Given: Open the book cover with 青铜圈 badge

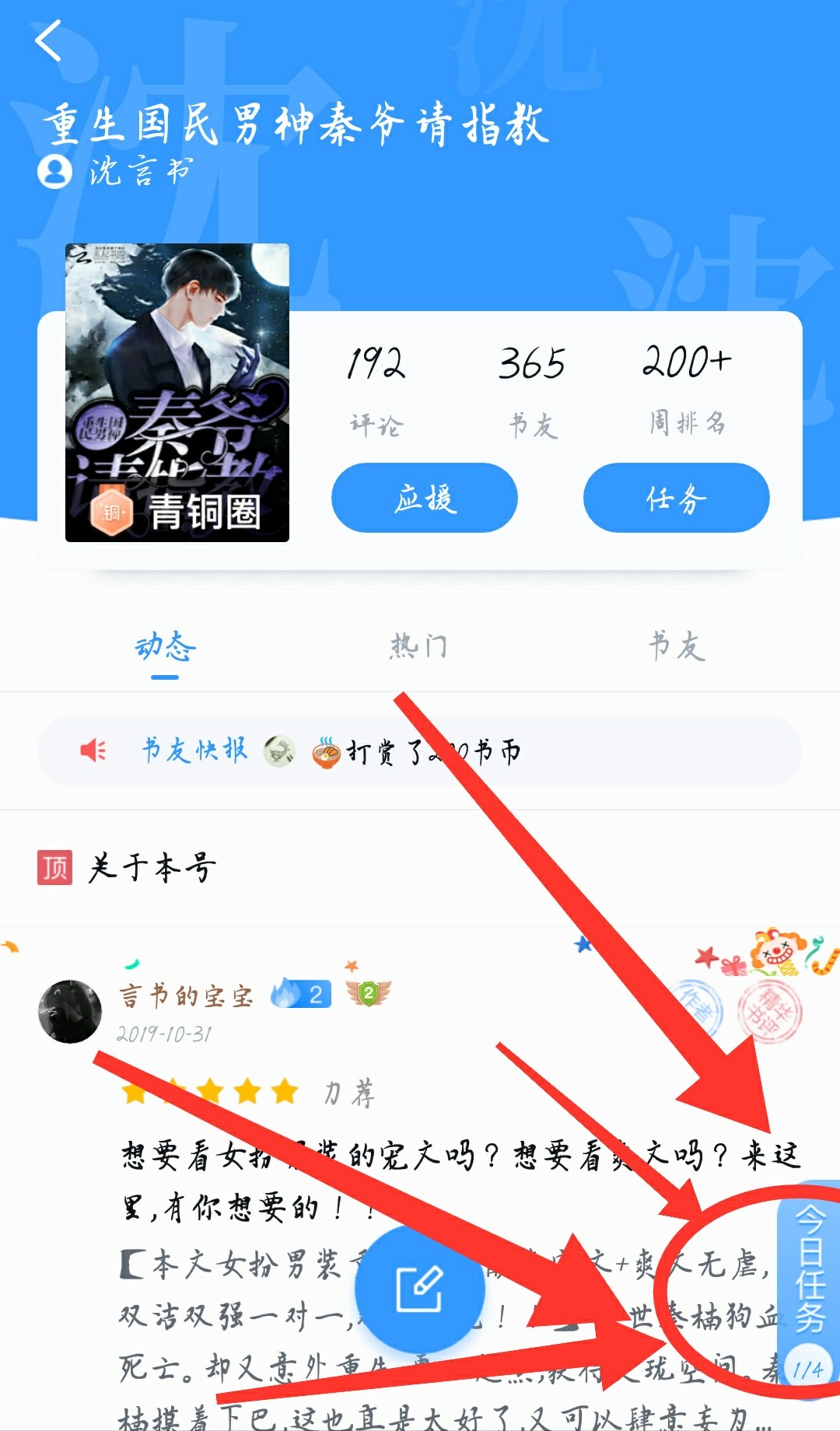Looking at the screenshot, I should pos(177,393).
